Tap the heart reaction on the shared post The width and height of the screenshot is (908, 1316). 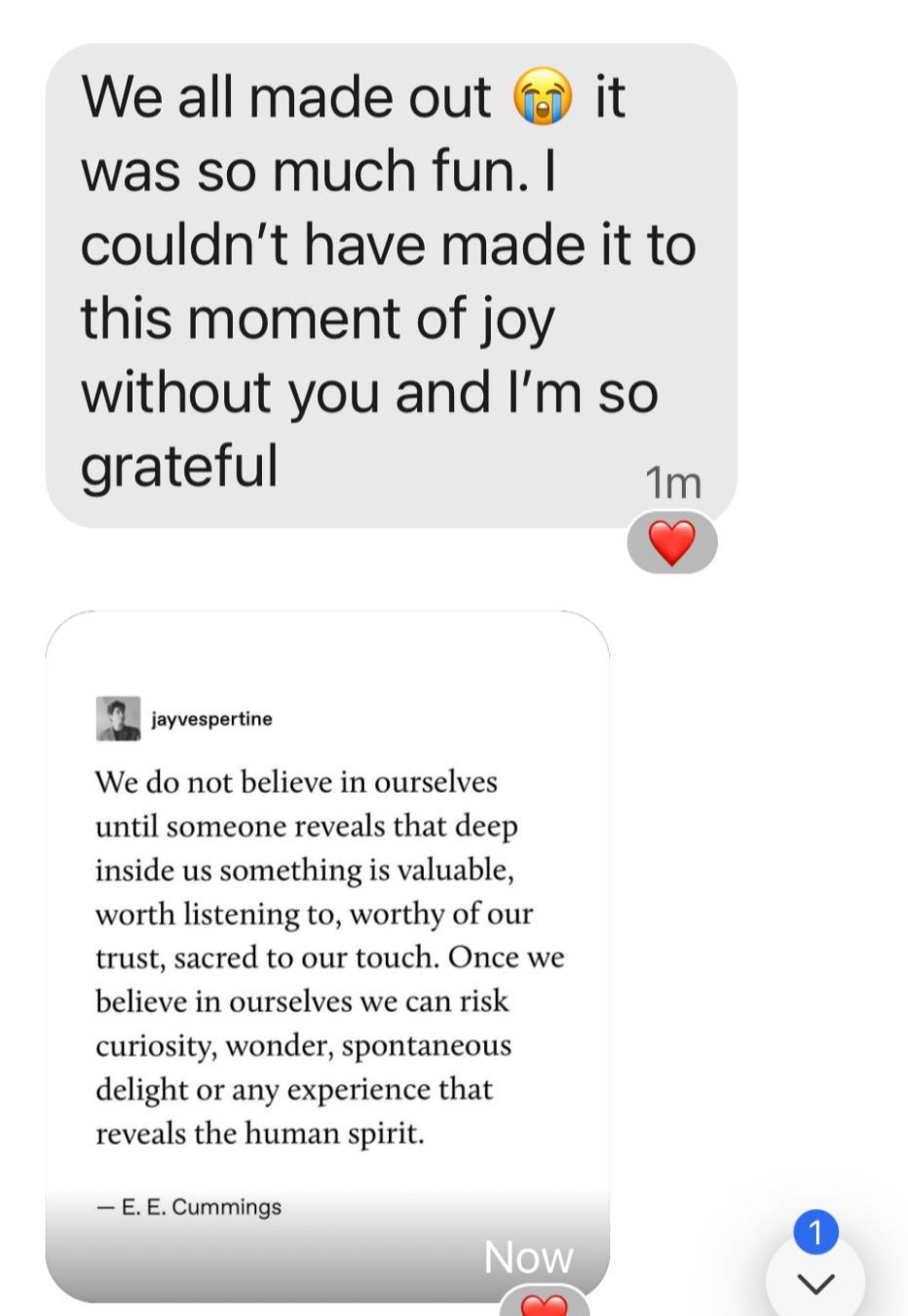544,1303
